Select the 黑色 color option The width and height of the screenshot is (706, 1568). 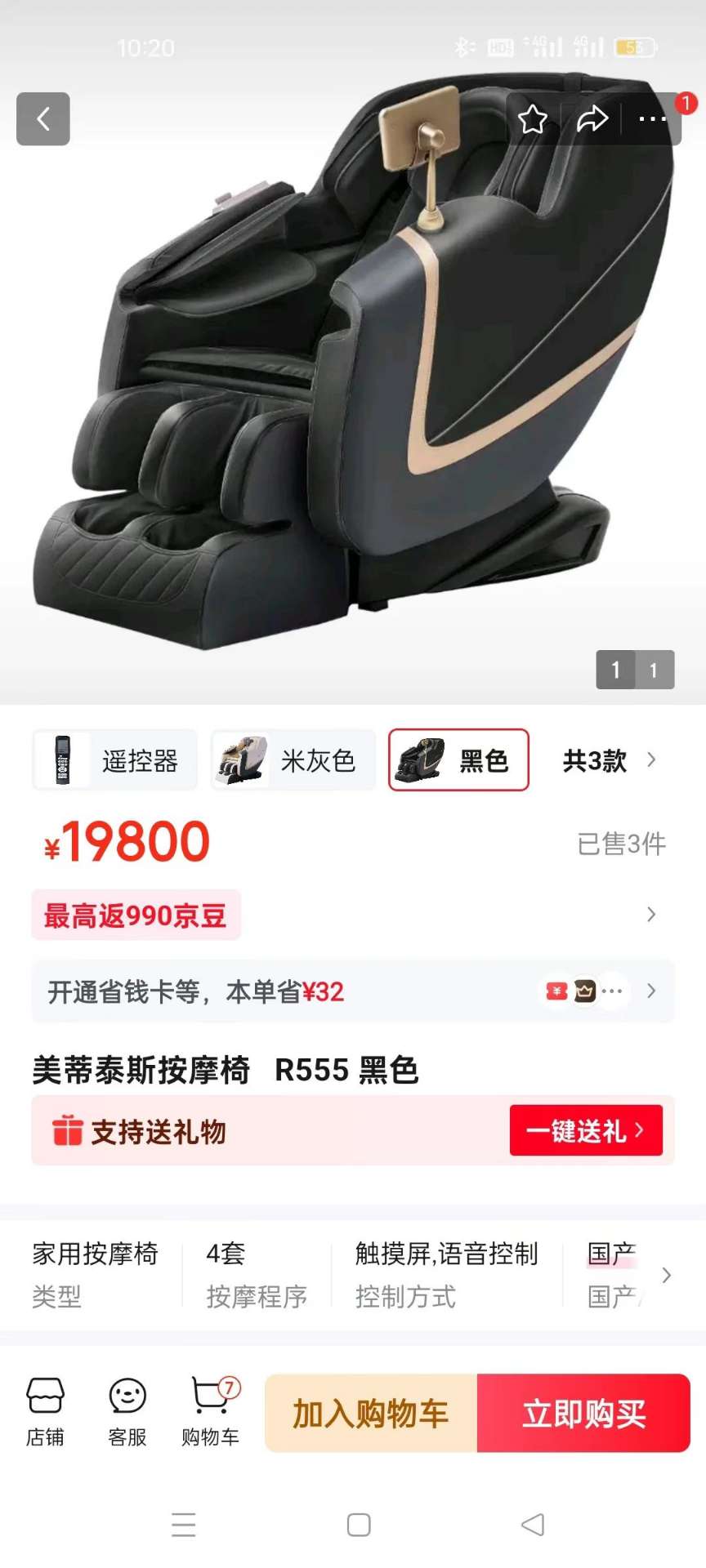pyautogui.click(x=458, y=760)
